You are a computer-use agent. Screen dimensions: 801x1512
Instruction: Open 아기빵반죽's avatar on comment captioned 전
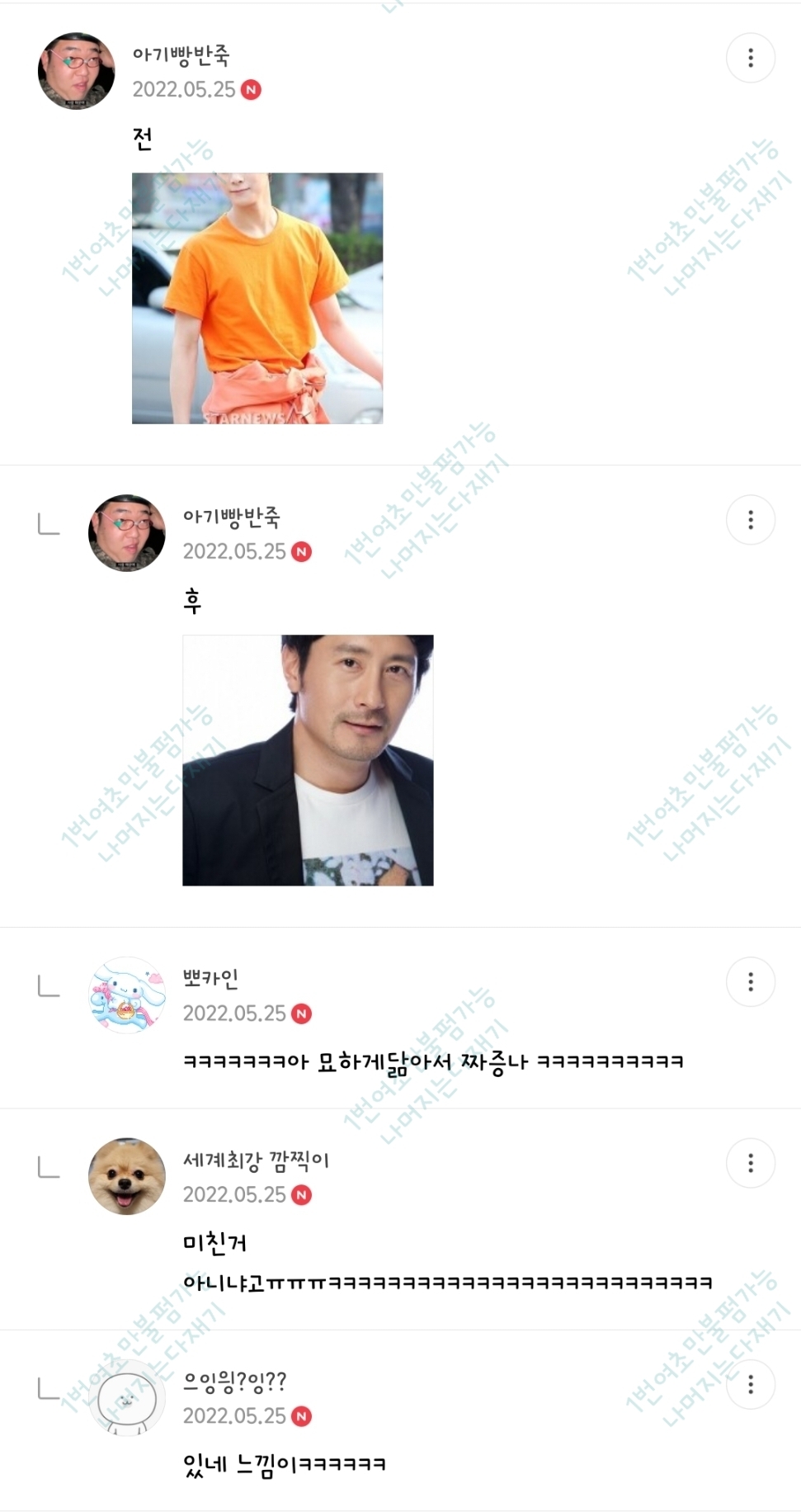click(x=76, y=71)
